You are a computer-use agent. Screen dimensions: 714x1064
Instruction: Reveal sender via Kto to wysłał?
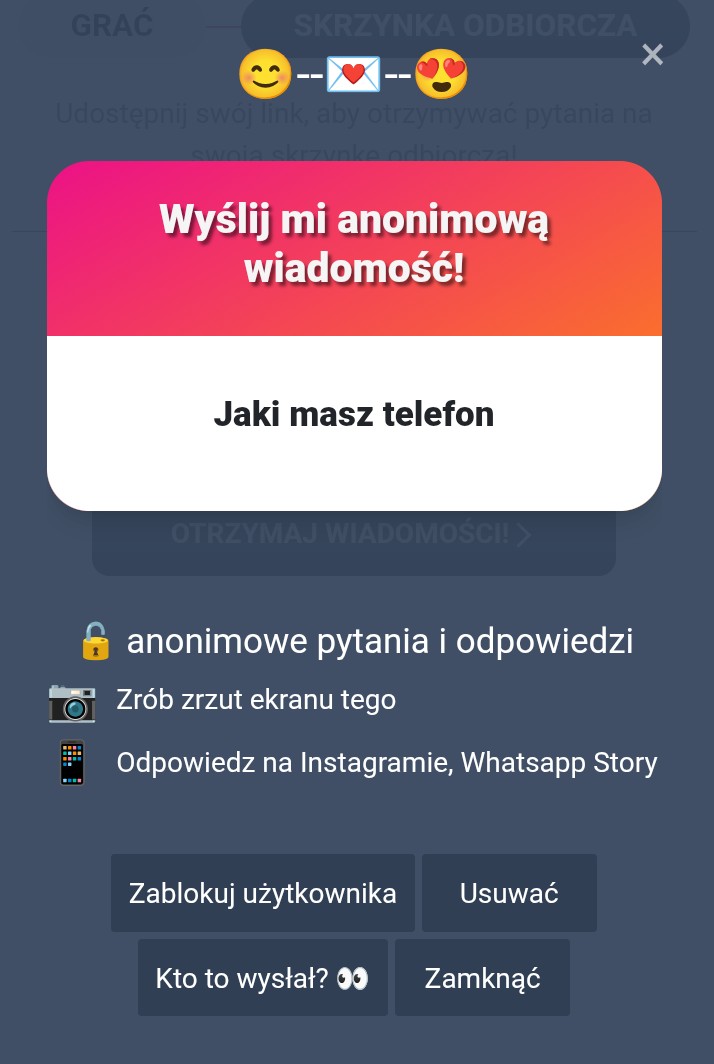262,977
